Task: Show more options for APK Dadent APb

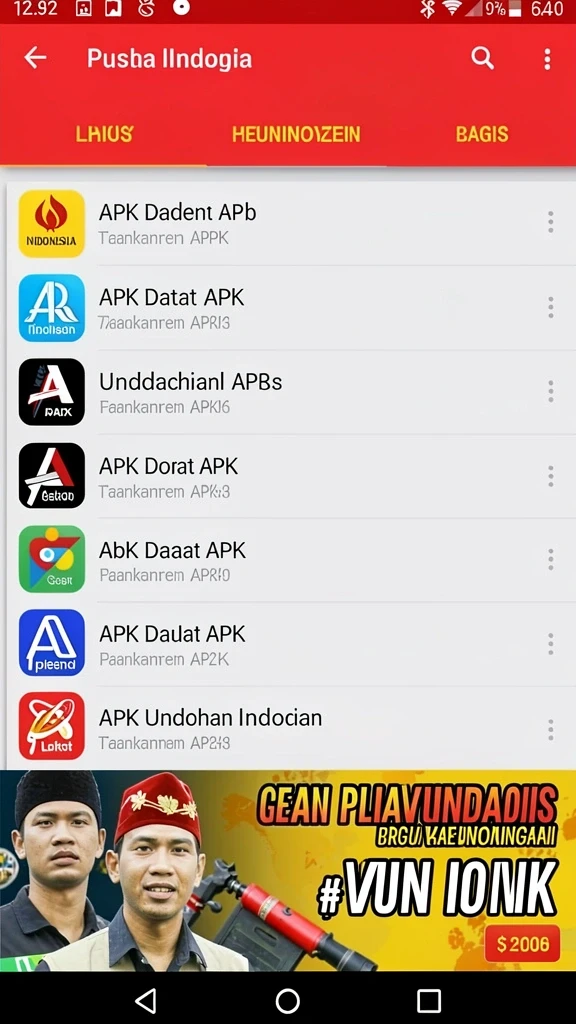Action: coord(551,222)
